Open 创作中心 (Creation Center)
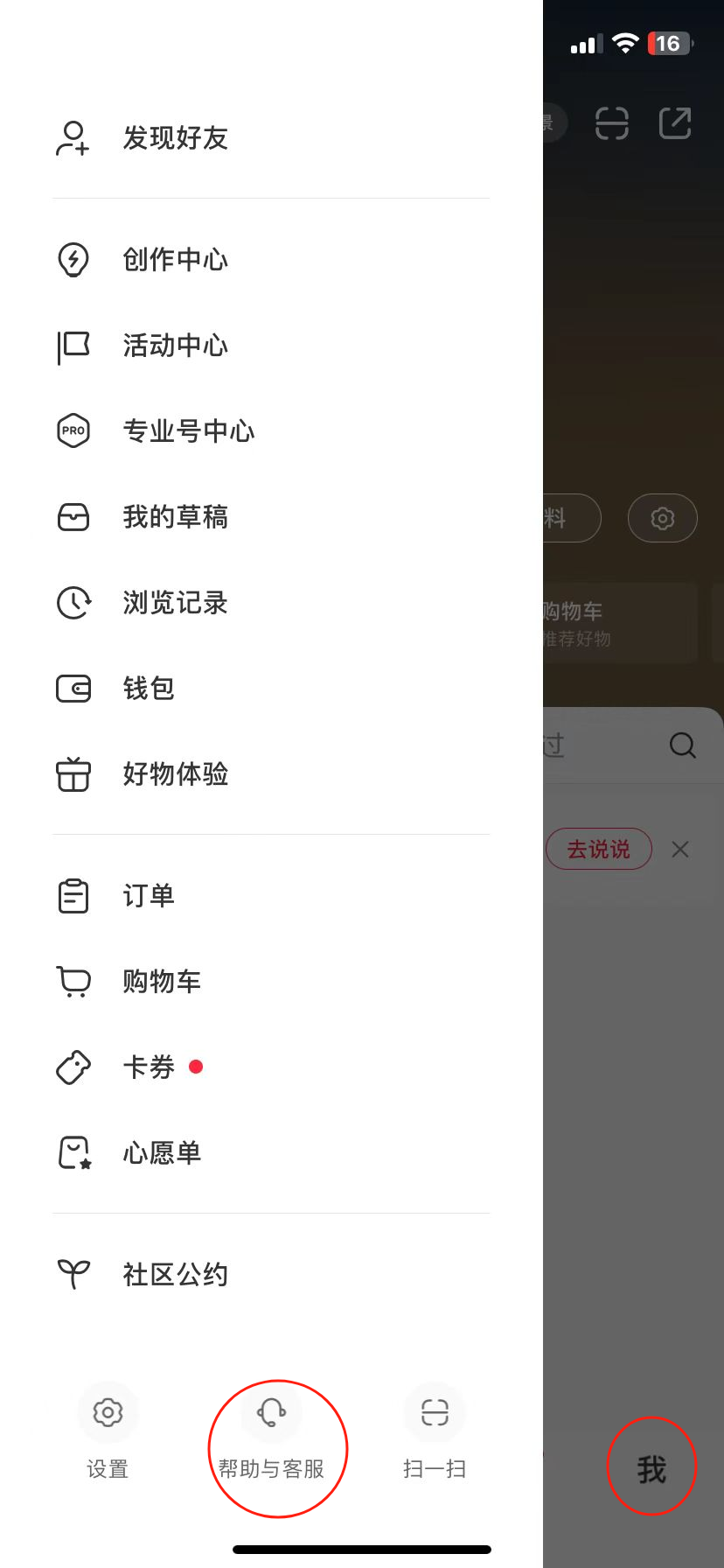Image resolution: width=724 pixels, height=1568 pixels. click(x=175, y=259)
